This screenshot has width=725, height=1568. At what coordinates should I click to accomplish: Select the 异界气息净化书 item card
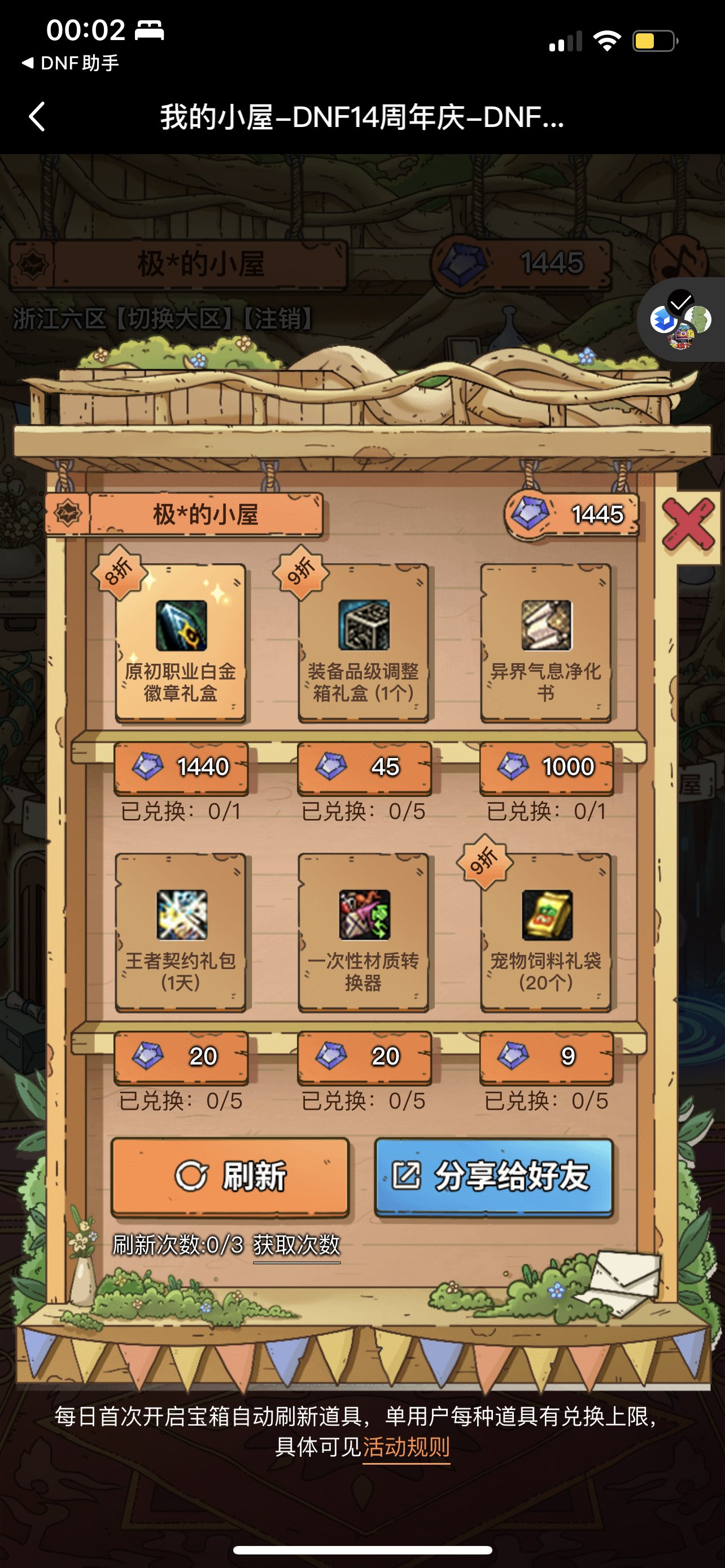546,643
